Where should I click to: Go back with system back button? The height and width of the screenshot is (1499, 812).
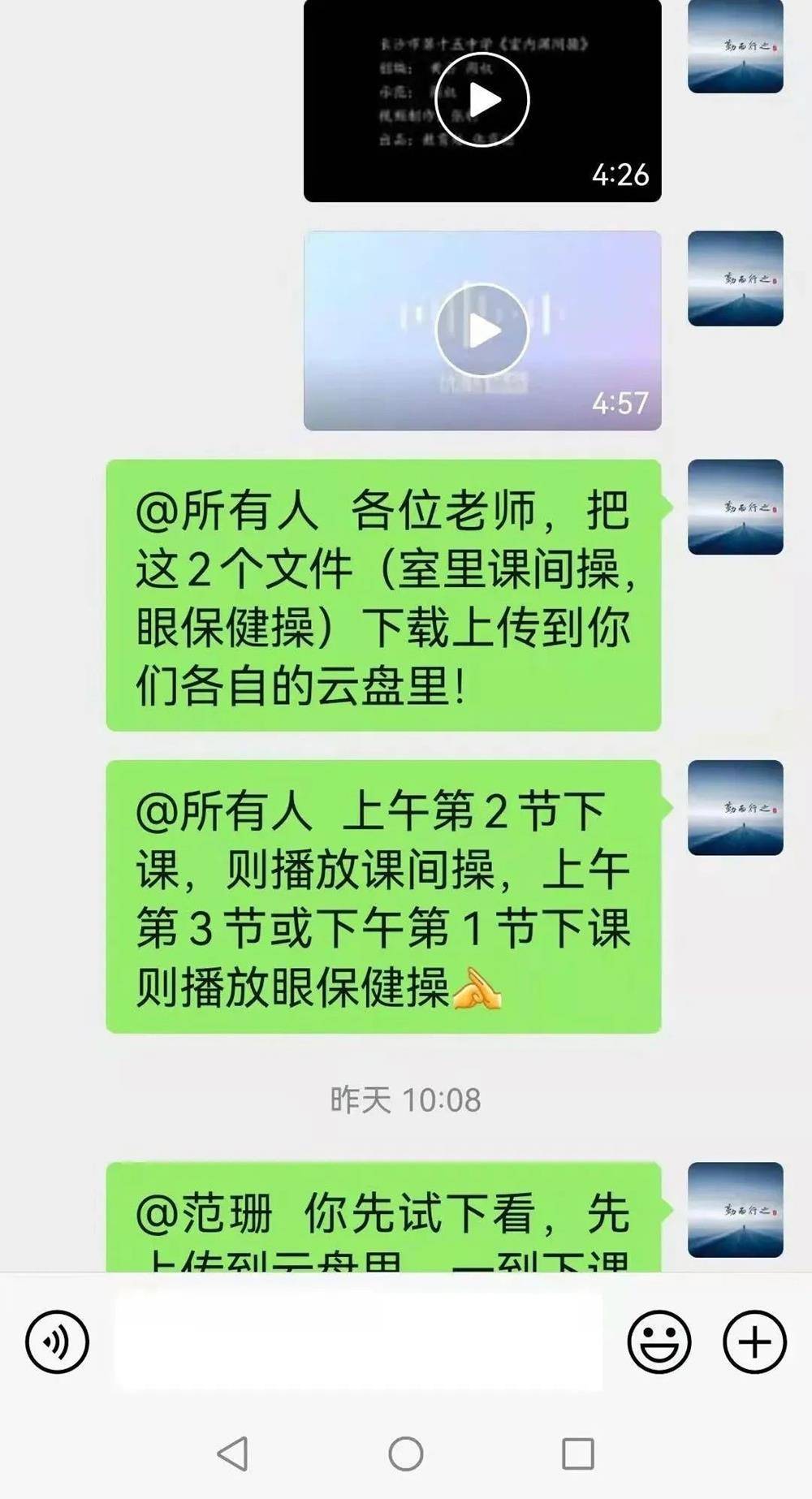tap(233, 1453)
